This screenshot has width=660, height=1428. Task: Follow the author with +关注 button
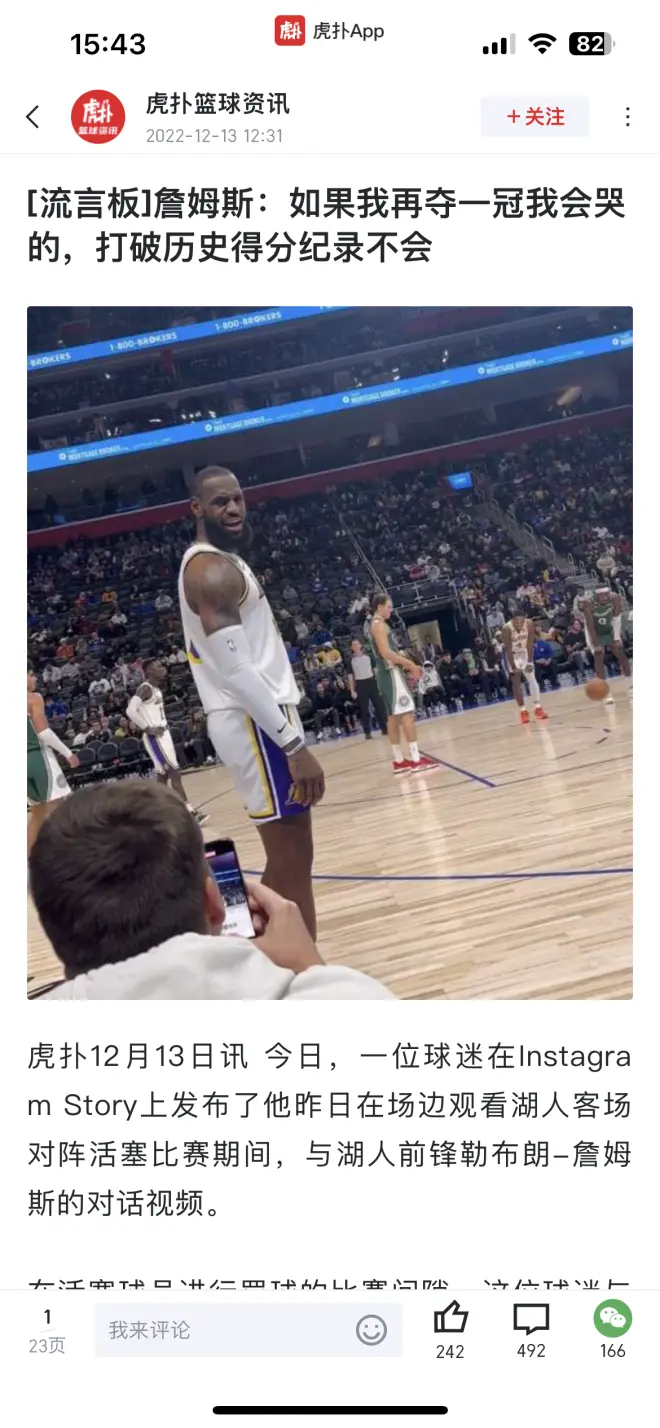535,117
